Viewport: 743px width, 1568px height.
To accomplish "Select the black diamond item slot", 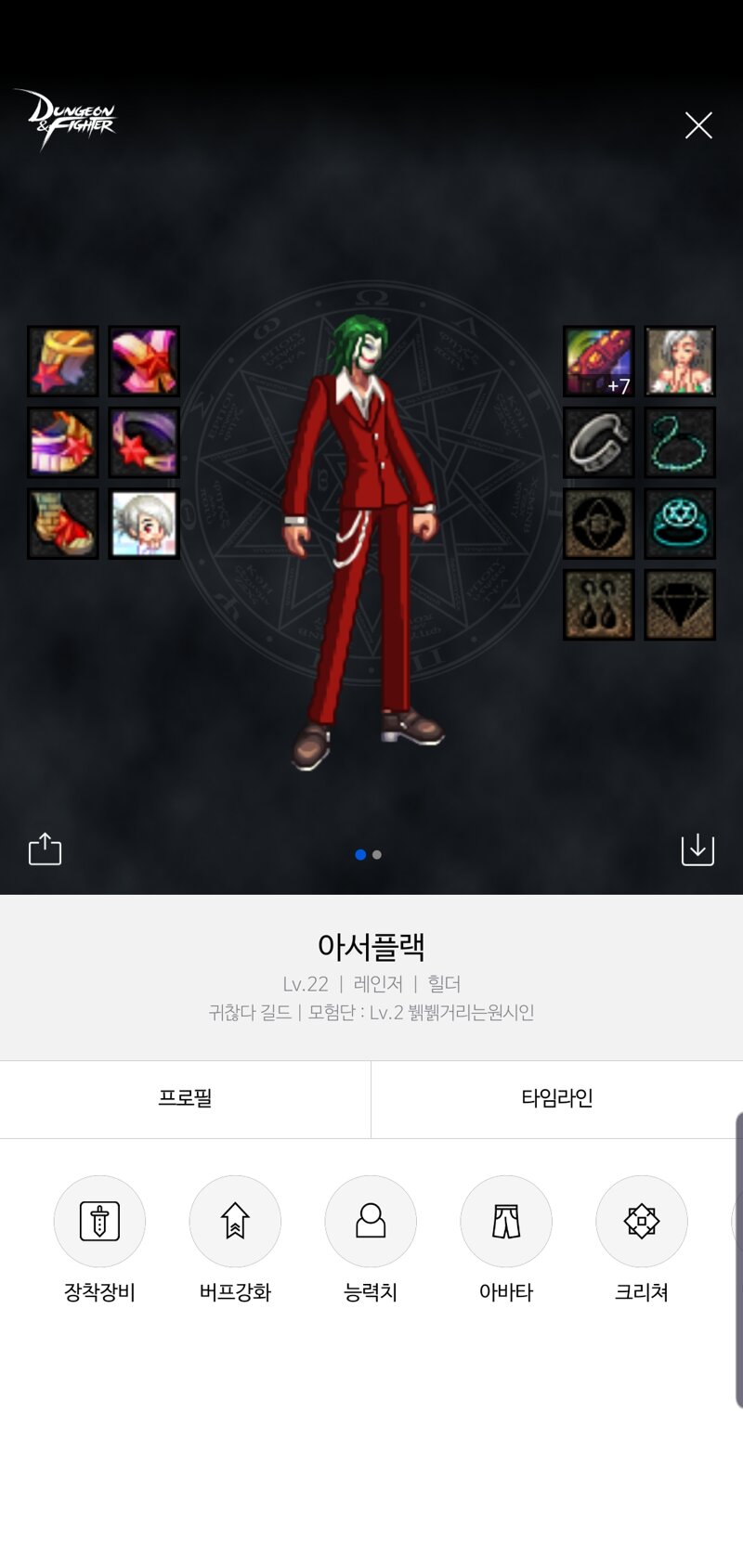I will click(680, 605).
